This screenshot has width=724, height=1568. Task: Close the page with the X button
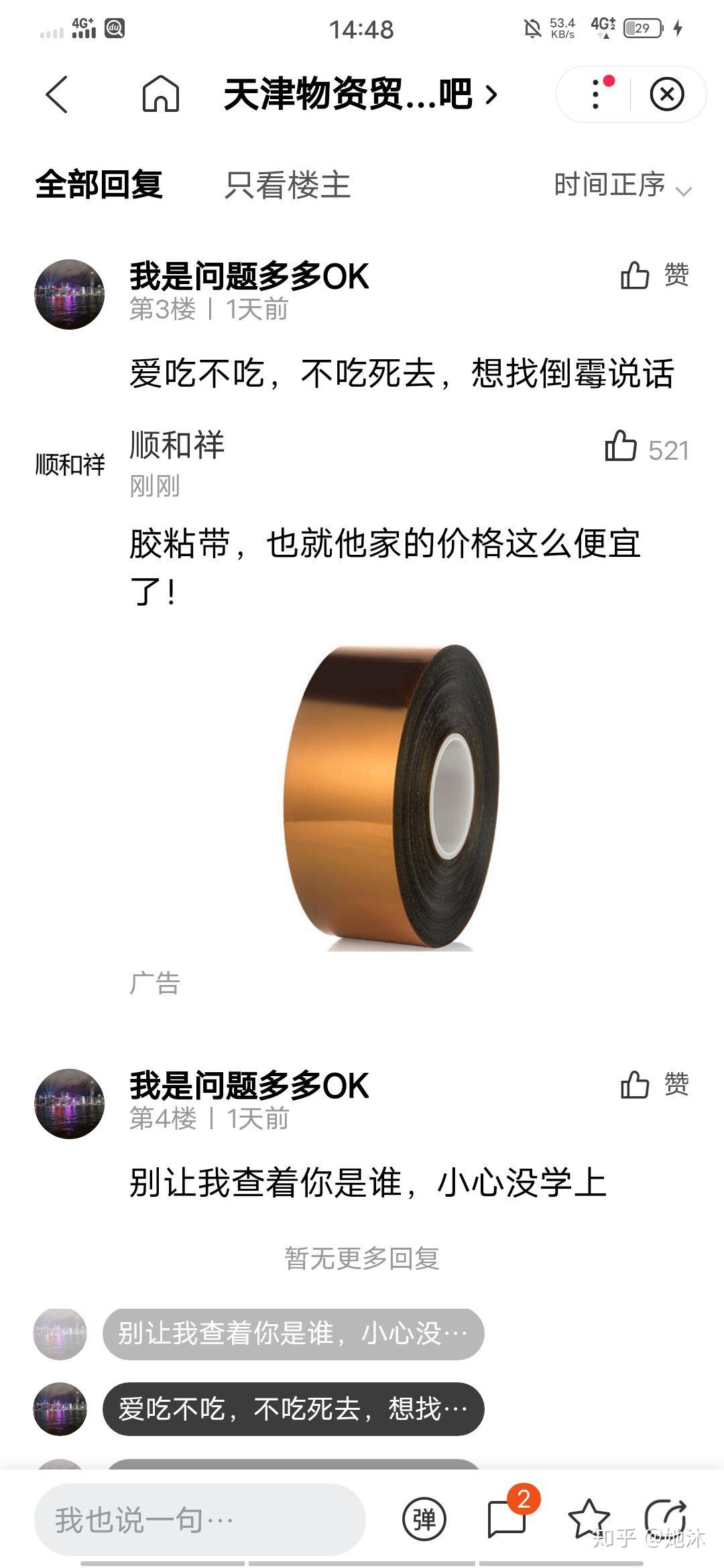667,94
